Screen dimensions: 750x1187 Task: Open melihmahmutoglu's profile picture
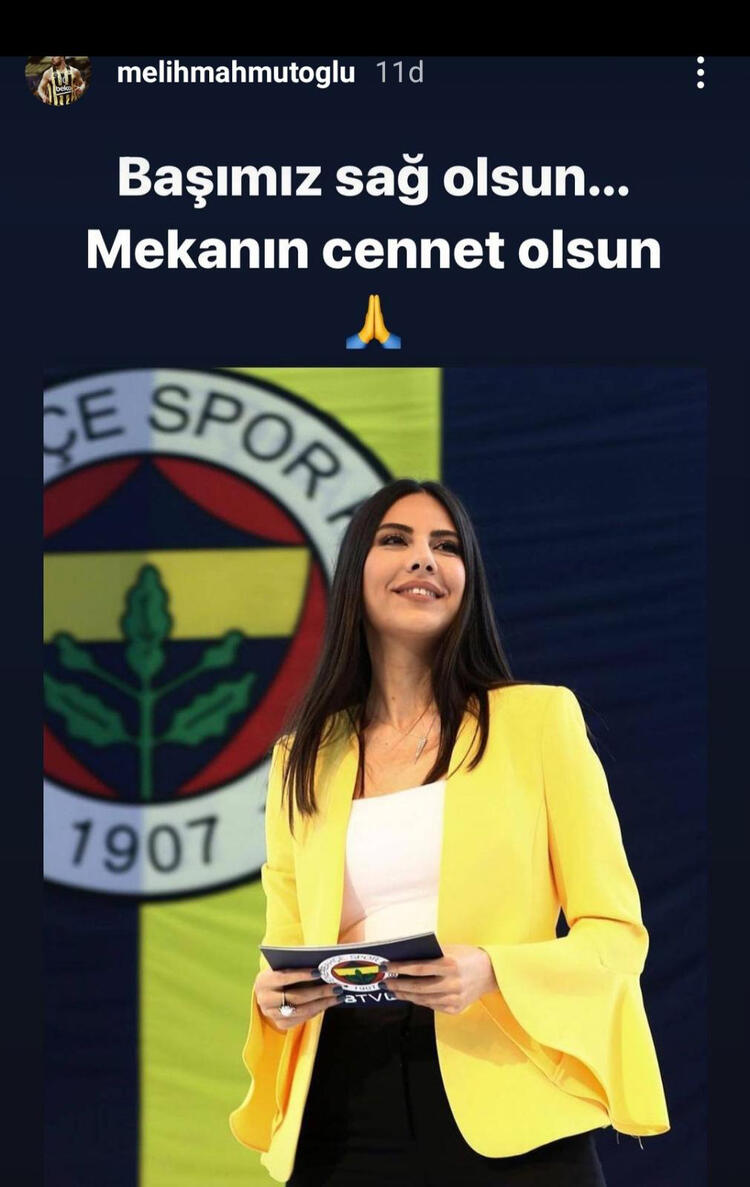(x=58, y=77)
